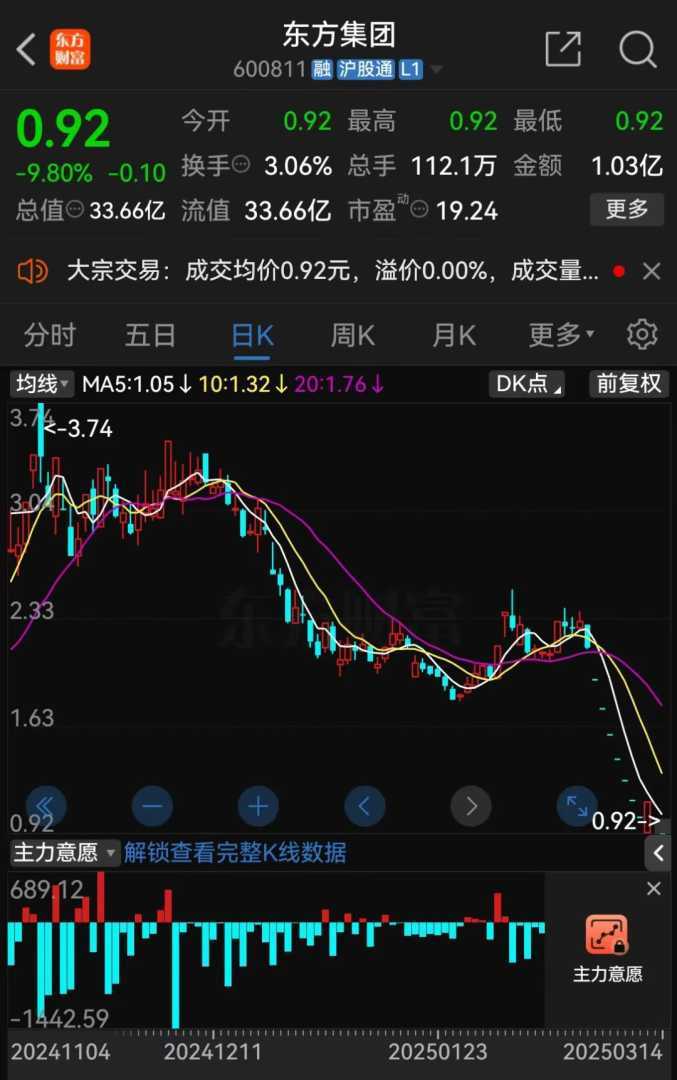Tap 解锁查看完整K线数据 link

point(235,853)
